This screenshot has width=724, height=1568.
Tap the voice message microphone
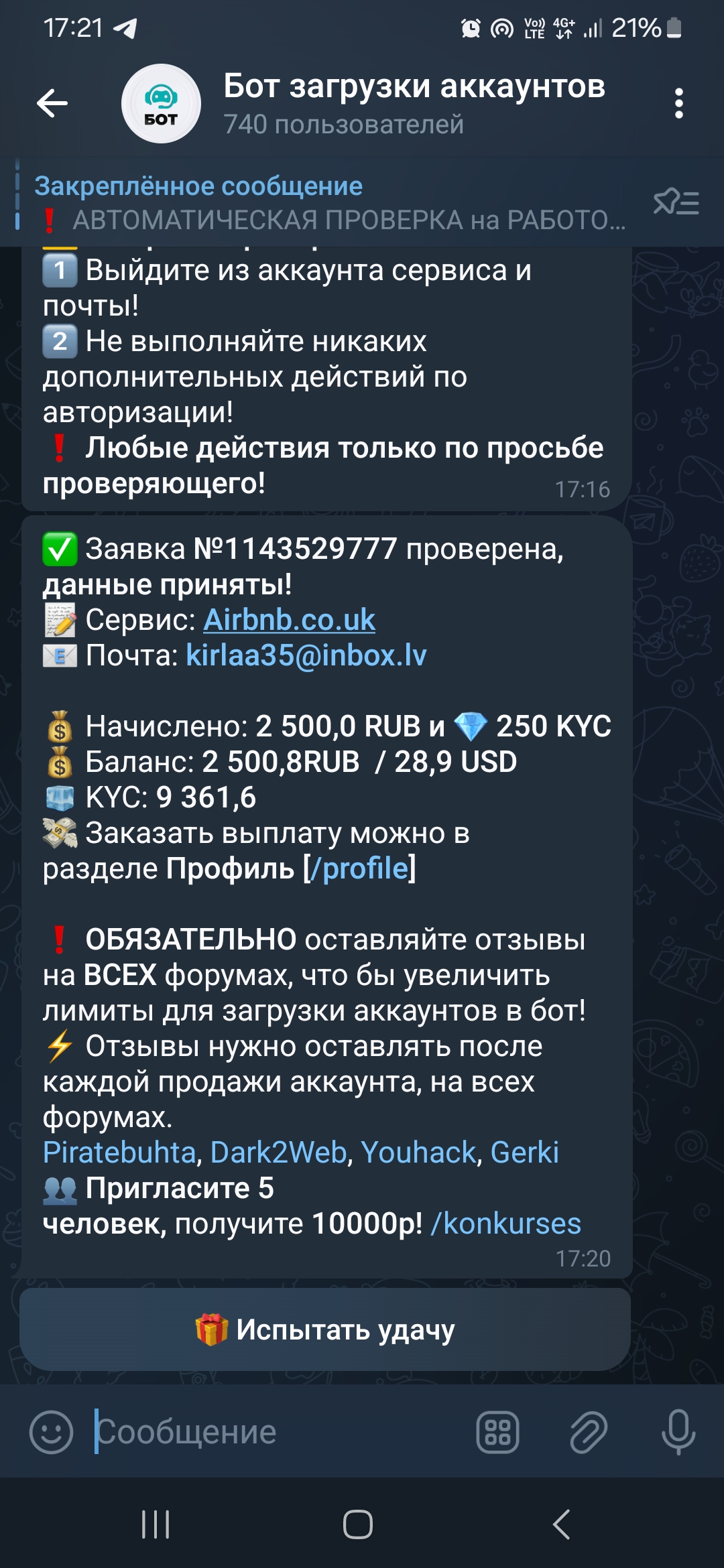pos(678,1432)
